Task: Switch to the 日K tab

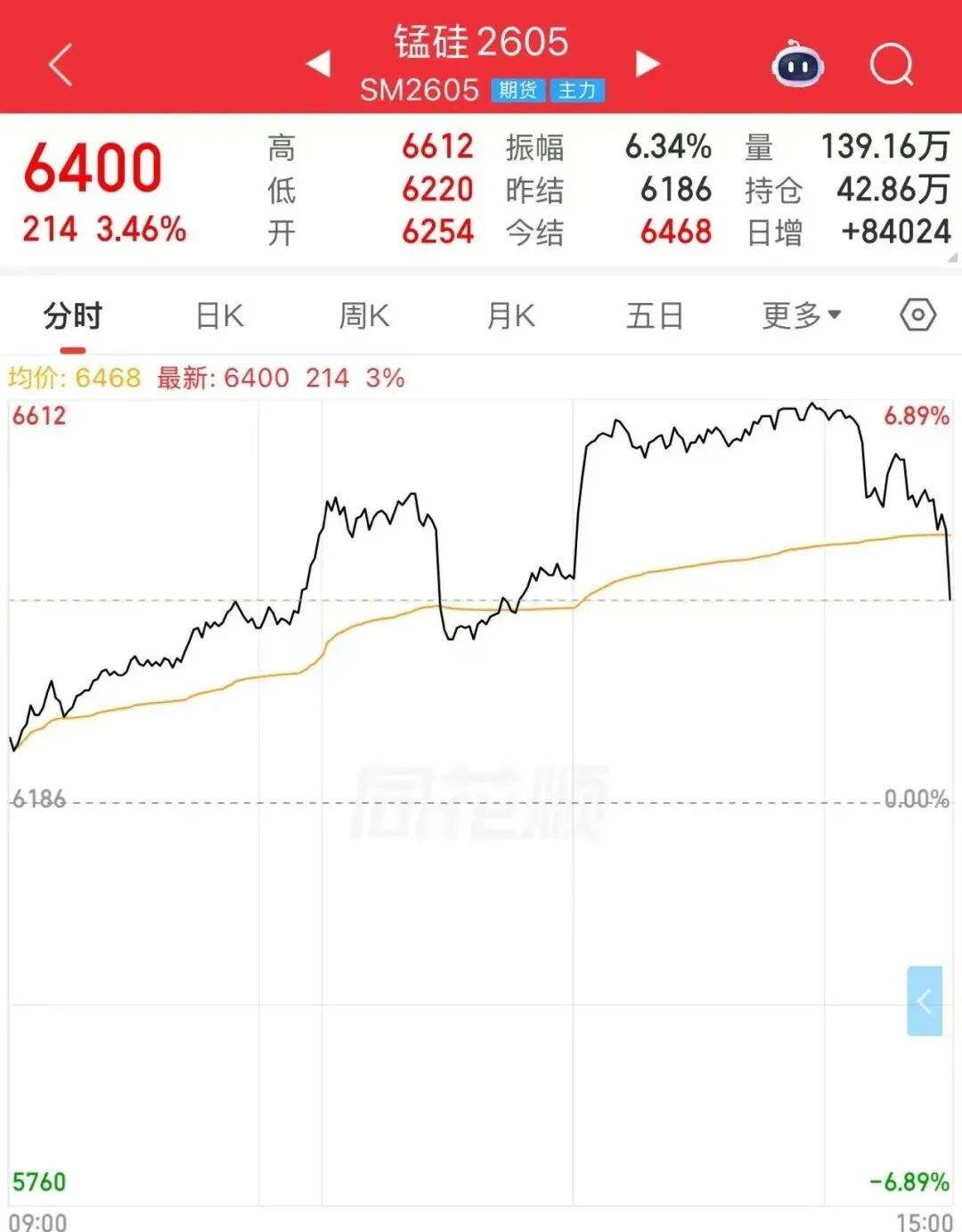Action: [219, 316]
